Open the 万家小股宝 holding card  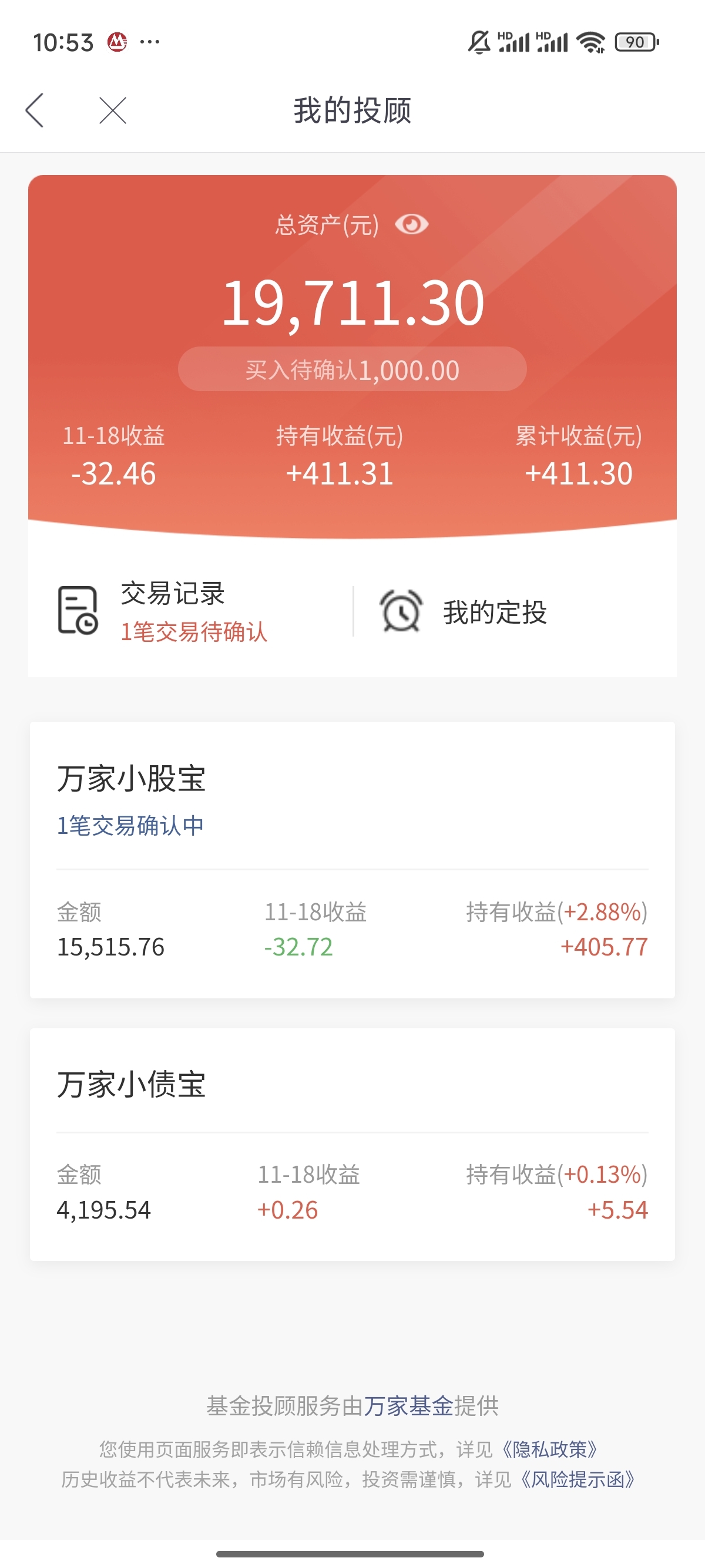tap(352, 860)
